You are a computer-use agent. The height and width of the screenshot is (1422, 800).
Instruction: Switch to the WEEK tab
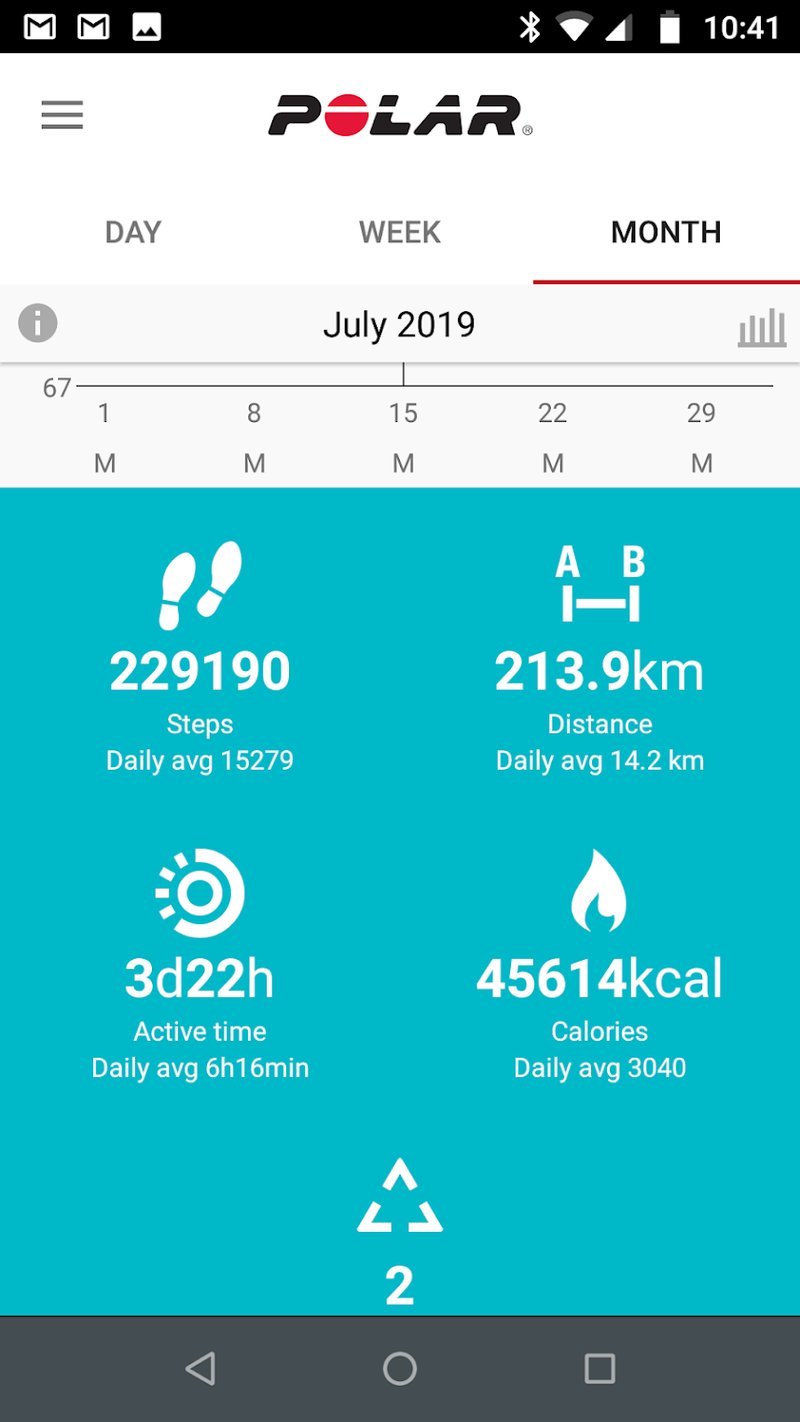[400, 232]
